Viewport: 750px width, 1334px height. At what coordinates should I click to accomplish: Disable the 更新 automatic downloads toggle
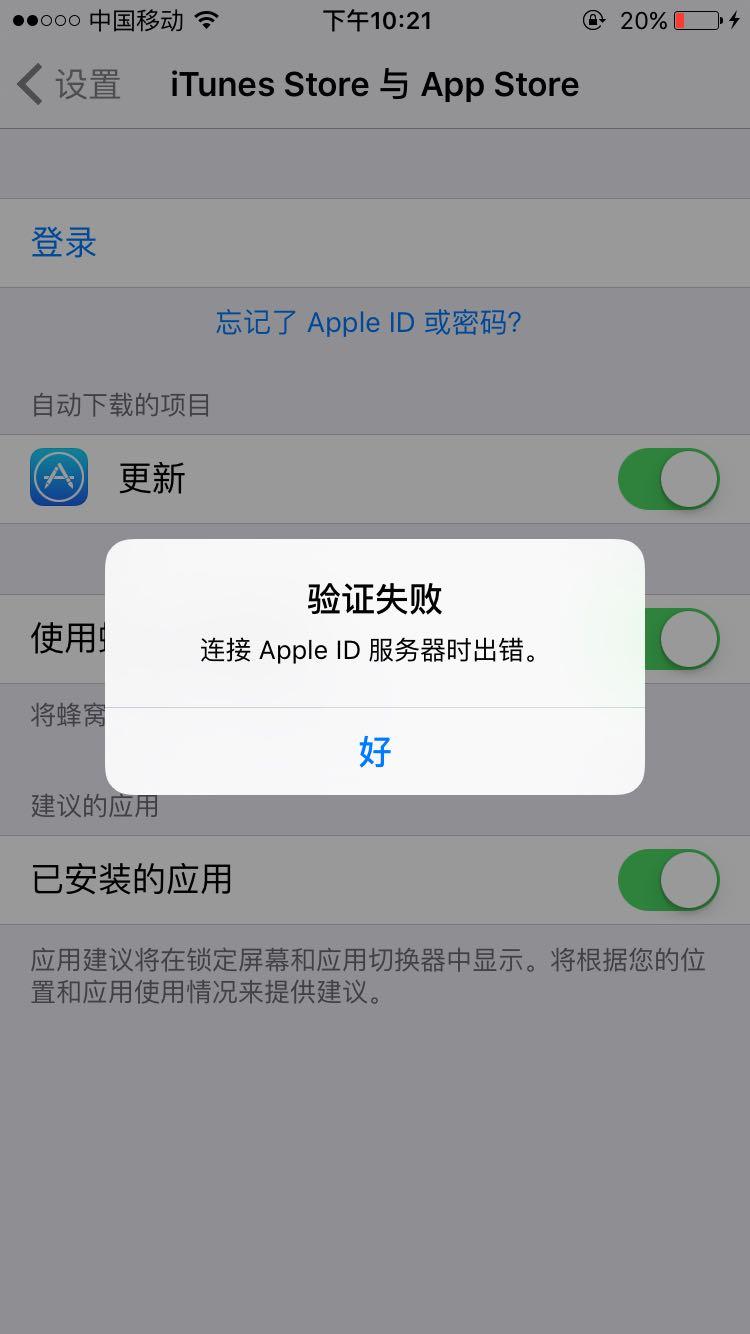pos(668,478)
